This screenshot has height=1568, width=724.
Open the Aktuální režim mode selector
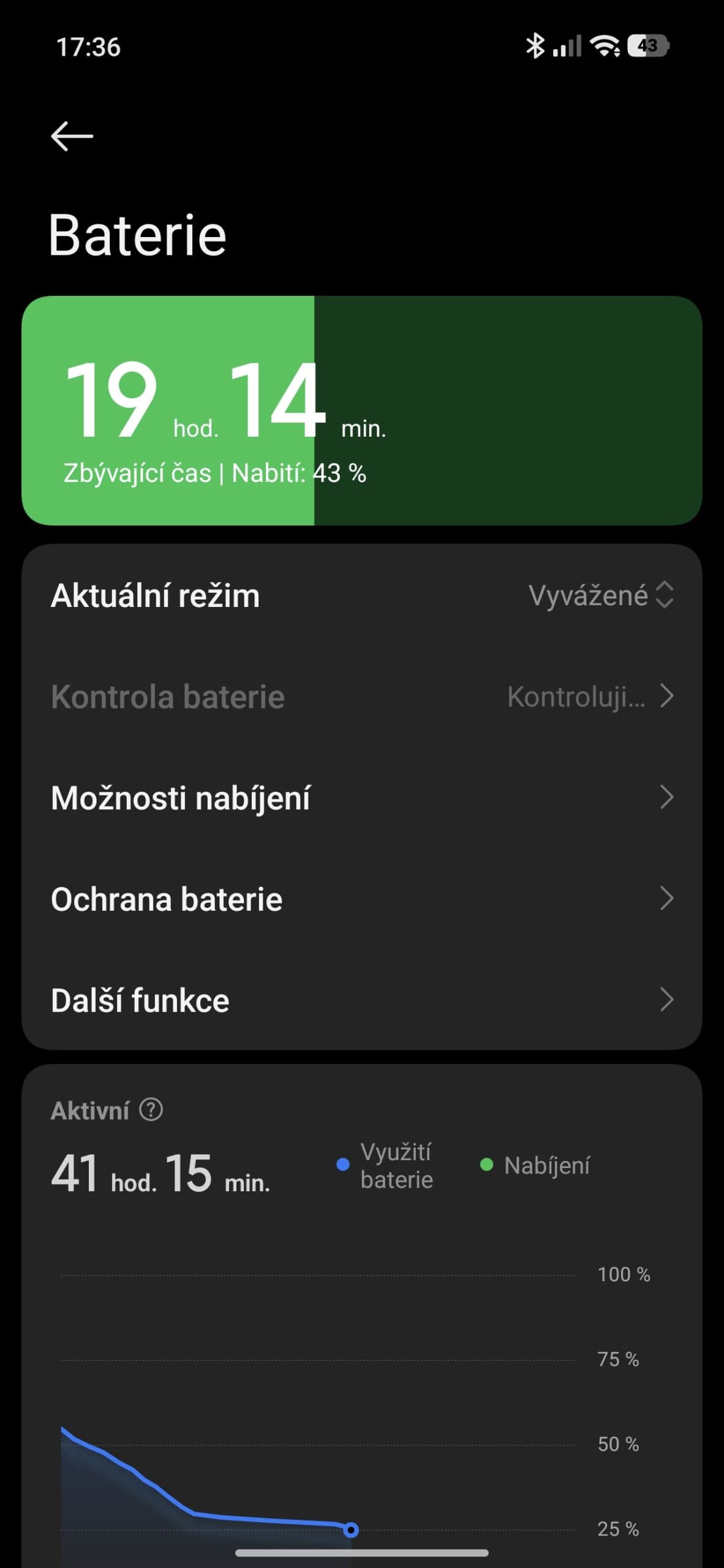pos(600,595)
